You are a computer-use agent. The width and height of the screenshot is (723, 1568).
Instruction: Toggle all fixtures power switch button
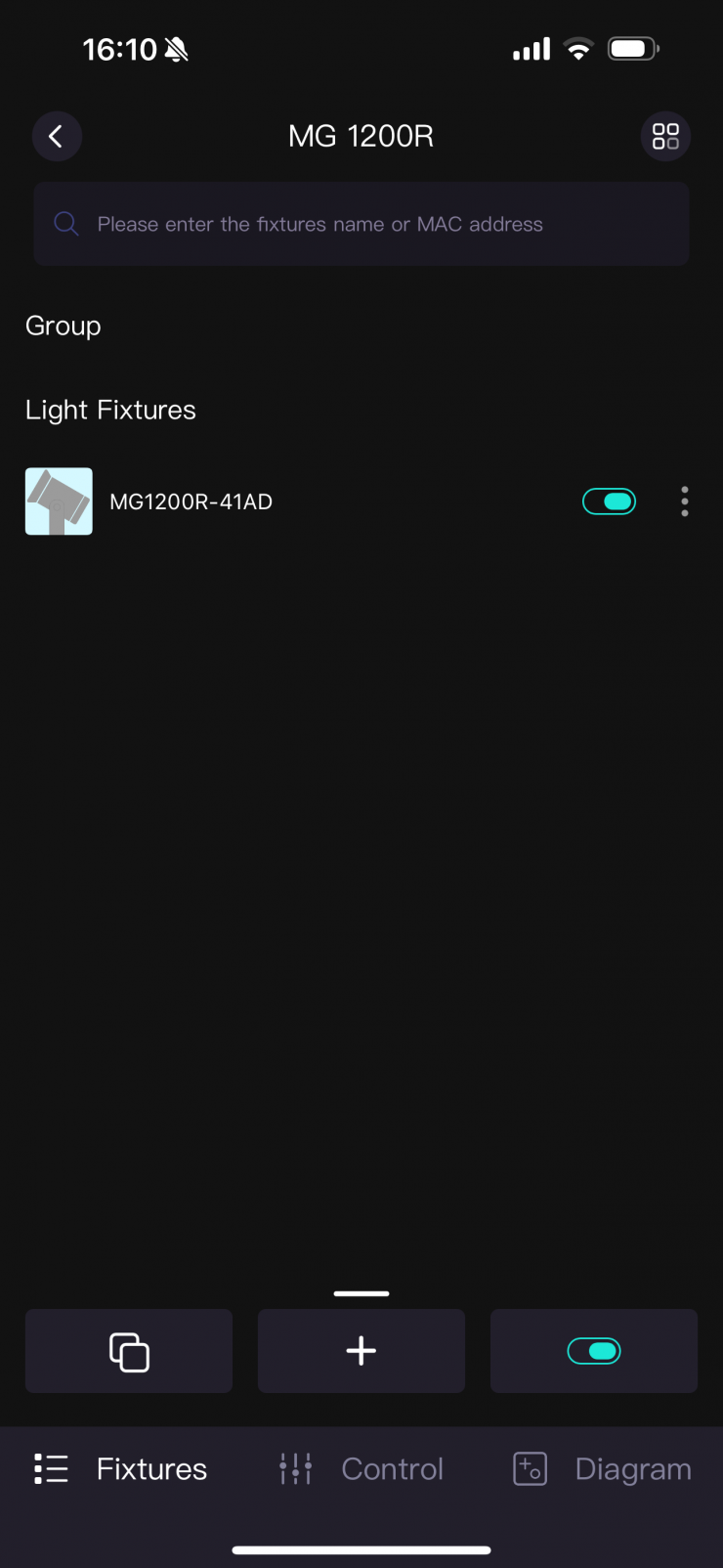point(594,1351)
